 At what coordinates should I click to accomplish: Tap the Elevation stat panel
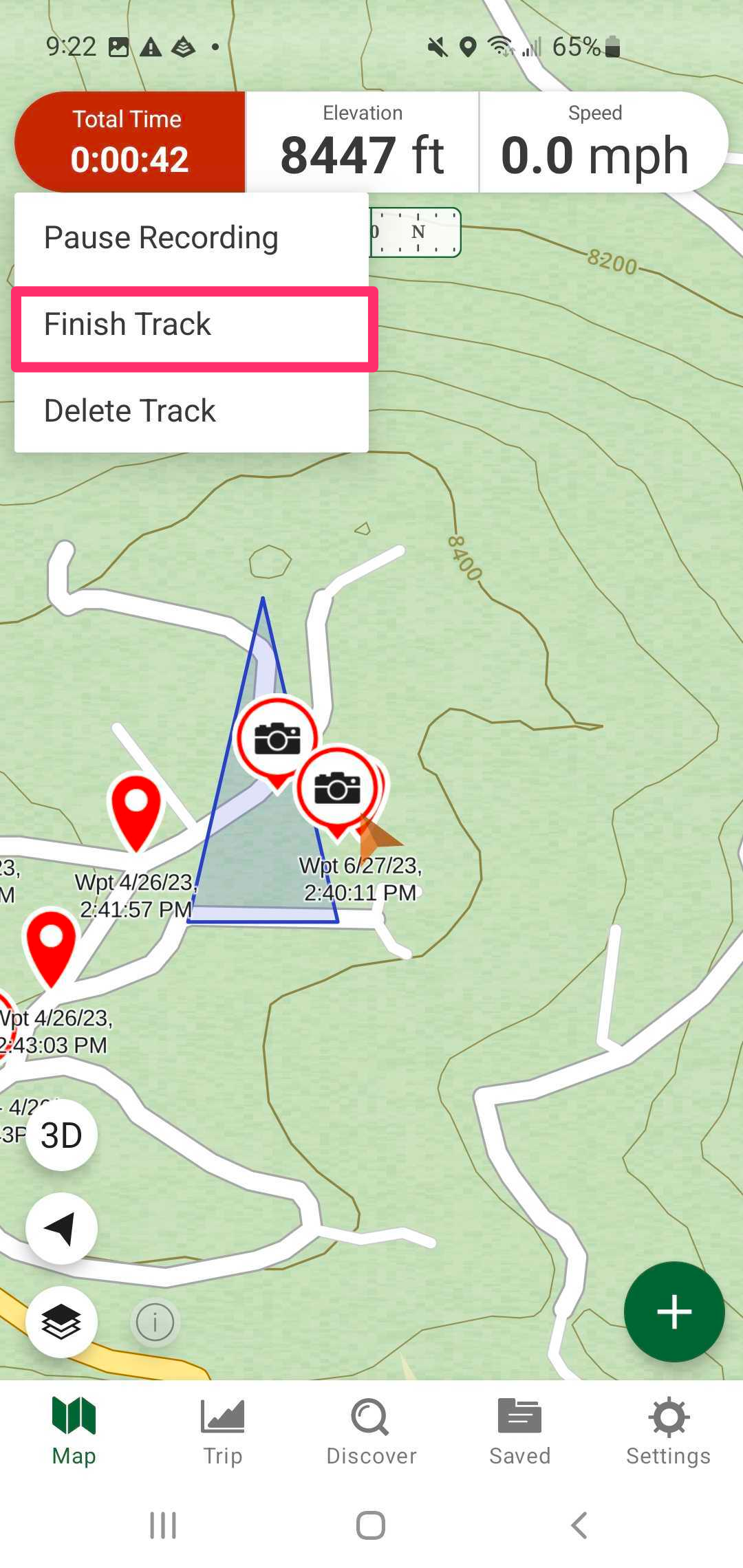[x=363, y=142]
